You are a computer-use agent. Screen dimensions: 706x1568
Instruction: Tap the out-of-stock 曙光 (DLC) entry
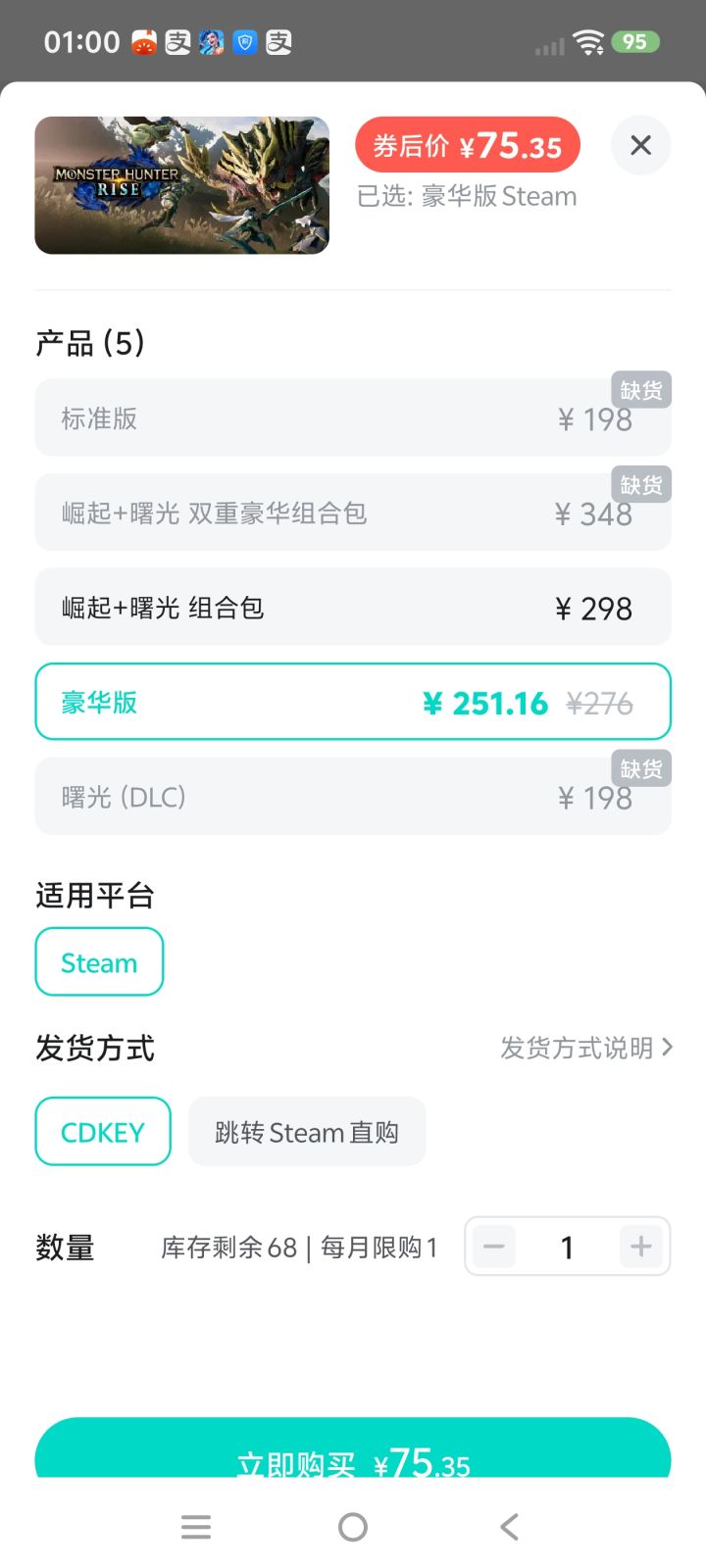tap(353, 796)
